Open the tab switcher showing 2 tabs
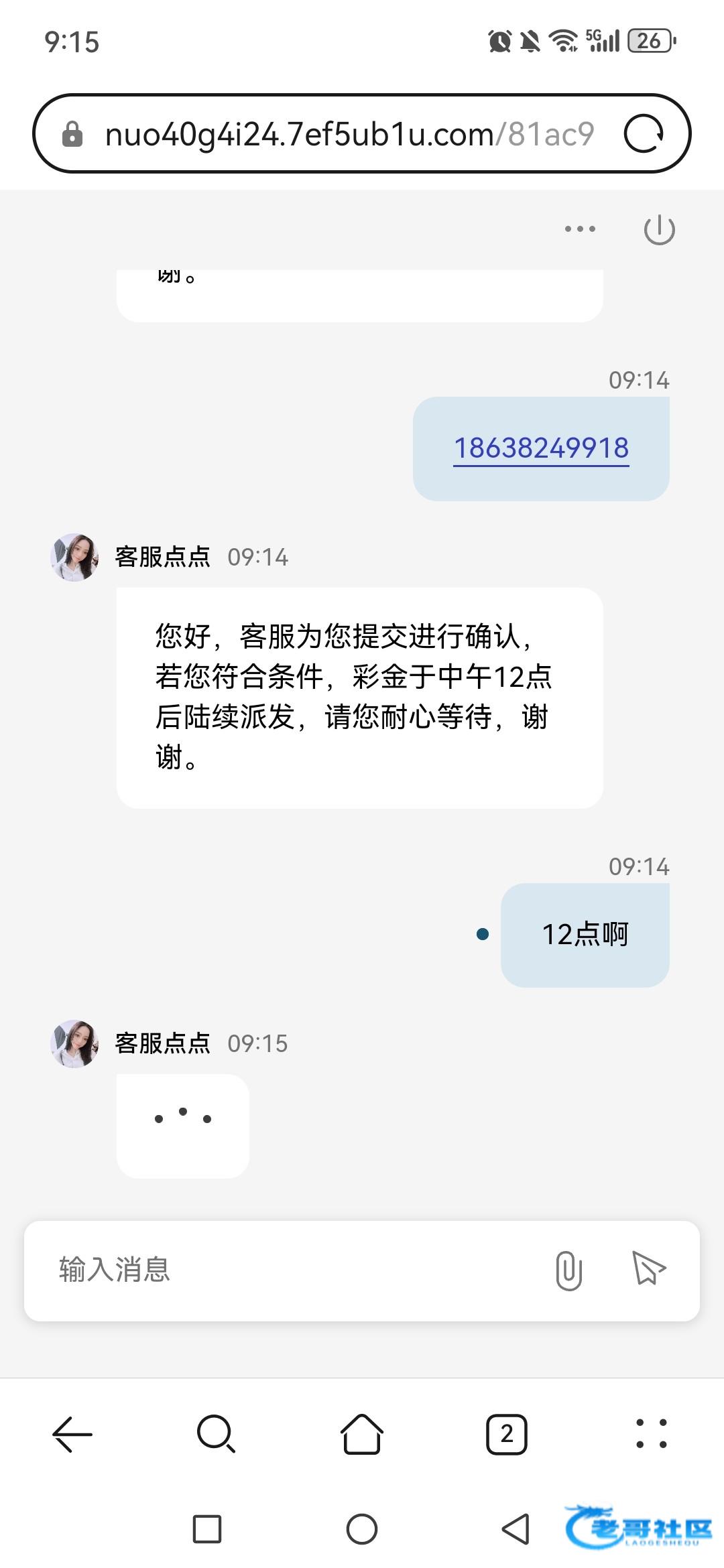Screen dimensions: 724x1568 507,1434
